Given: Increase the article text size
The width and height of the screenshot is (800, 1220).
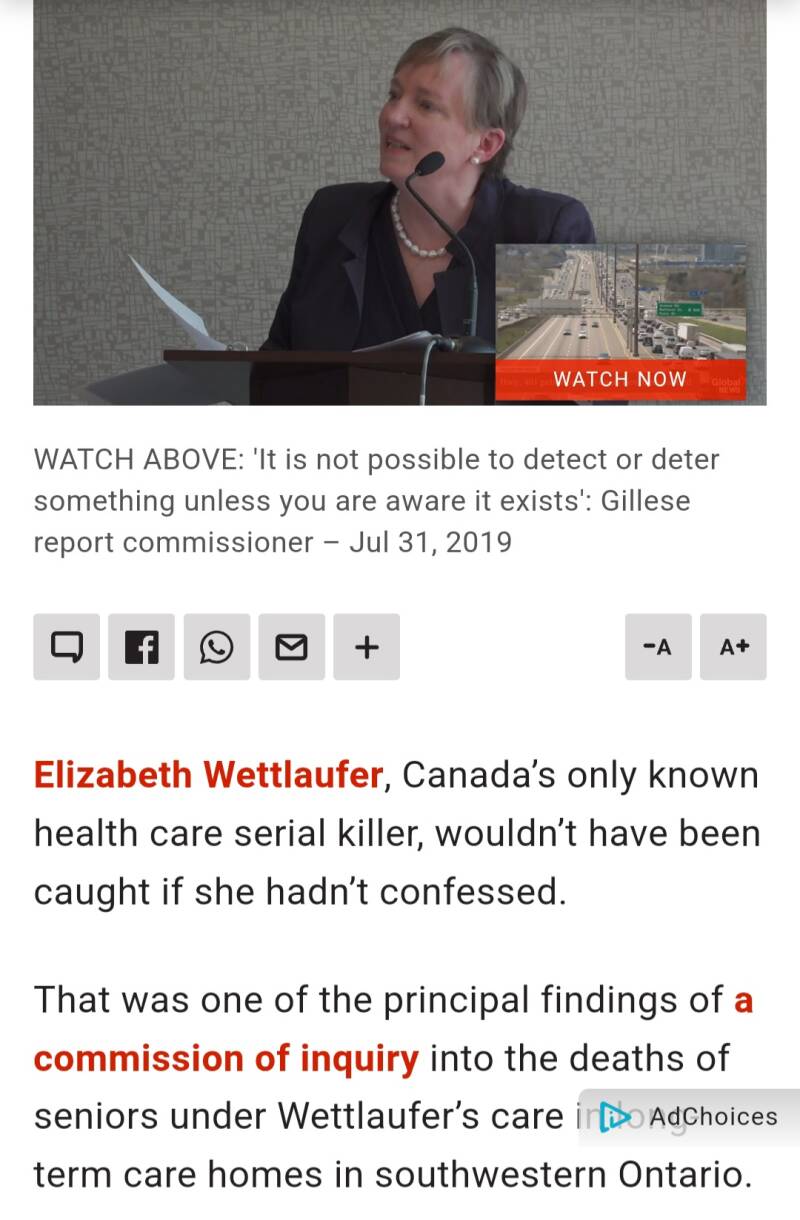Looking at the screenshot, I should tap(733, 647).
